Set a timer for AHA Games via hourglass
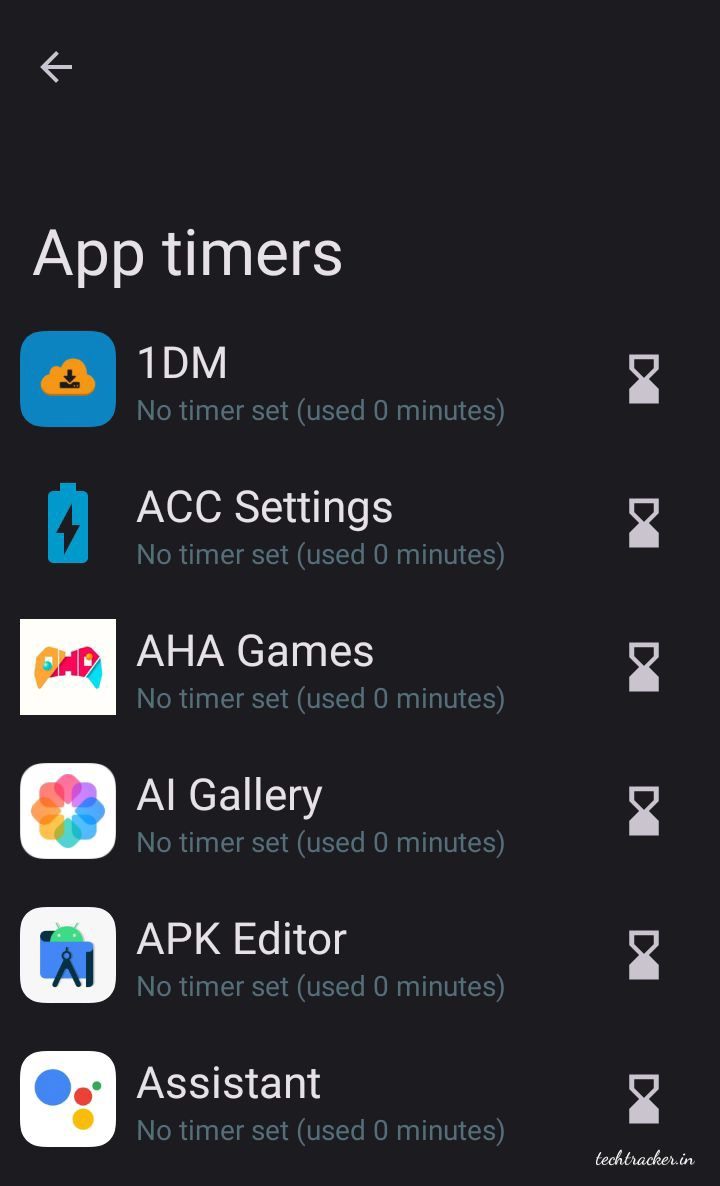 pyautogui.click(x=644, y=667)
